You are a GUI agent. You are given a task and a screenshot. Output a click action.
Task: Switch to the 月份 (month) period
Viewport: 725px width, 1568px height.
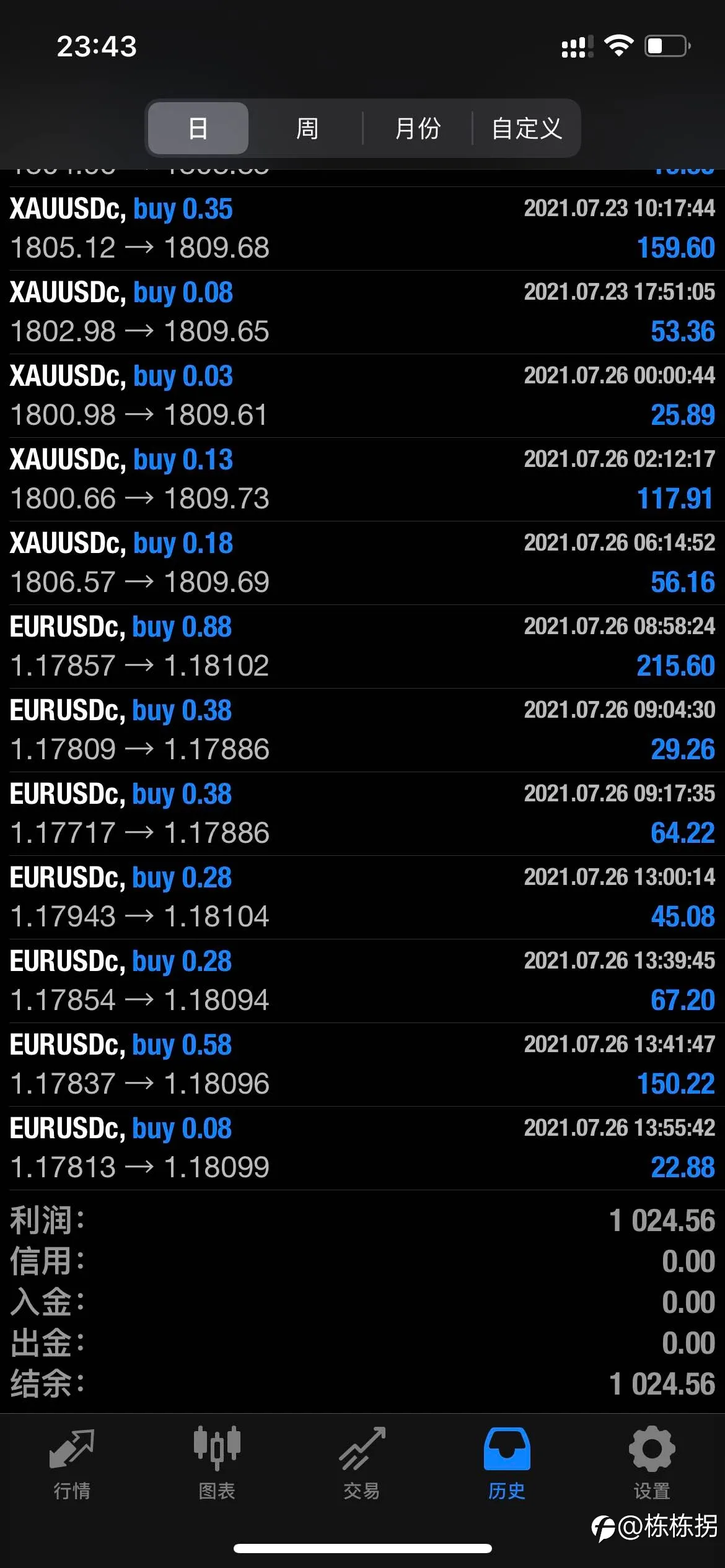(x=418, y=128)
